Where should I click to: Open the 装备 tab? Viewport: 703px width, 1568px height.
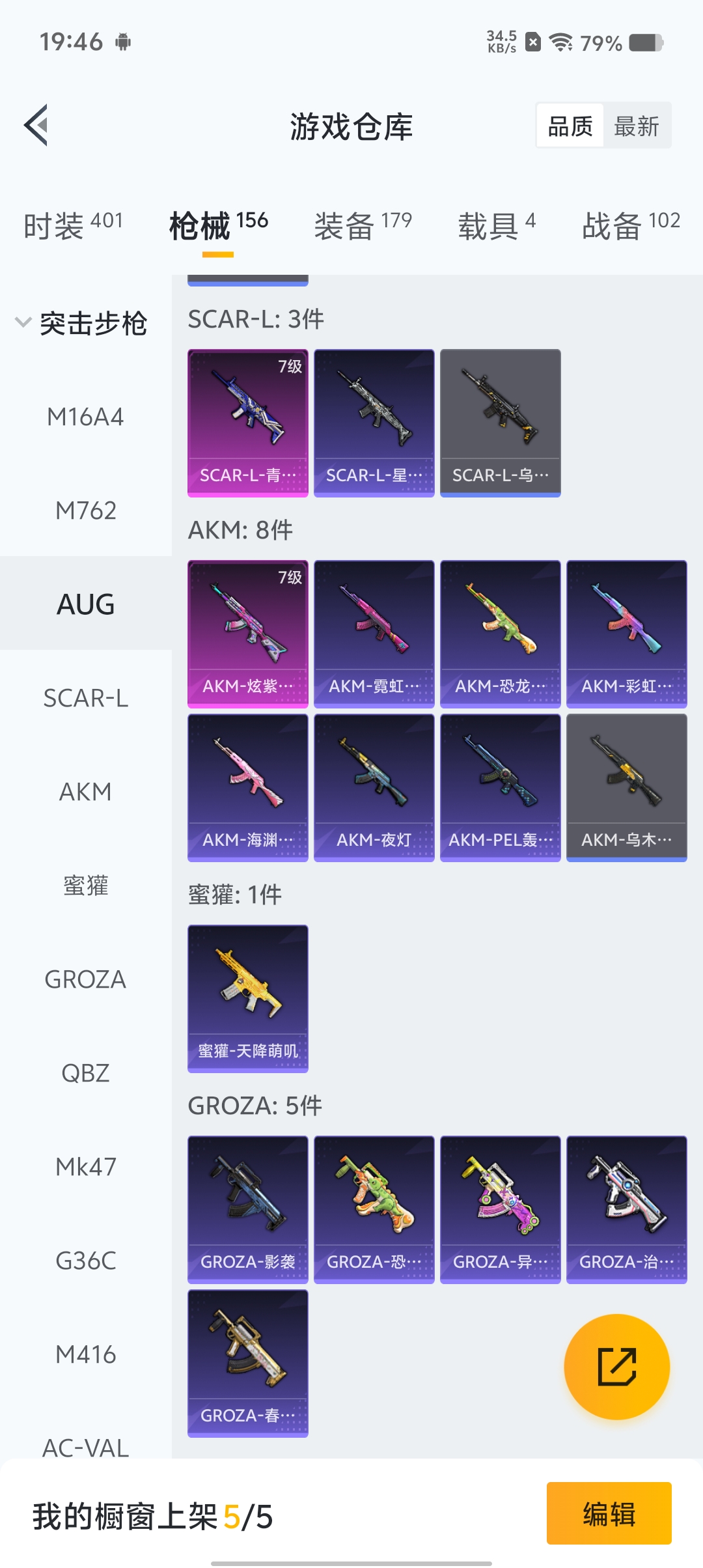pyautogui.click(x=363, y=225)
